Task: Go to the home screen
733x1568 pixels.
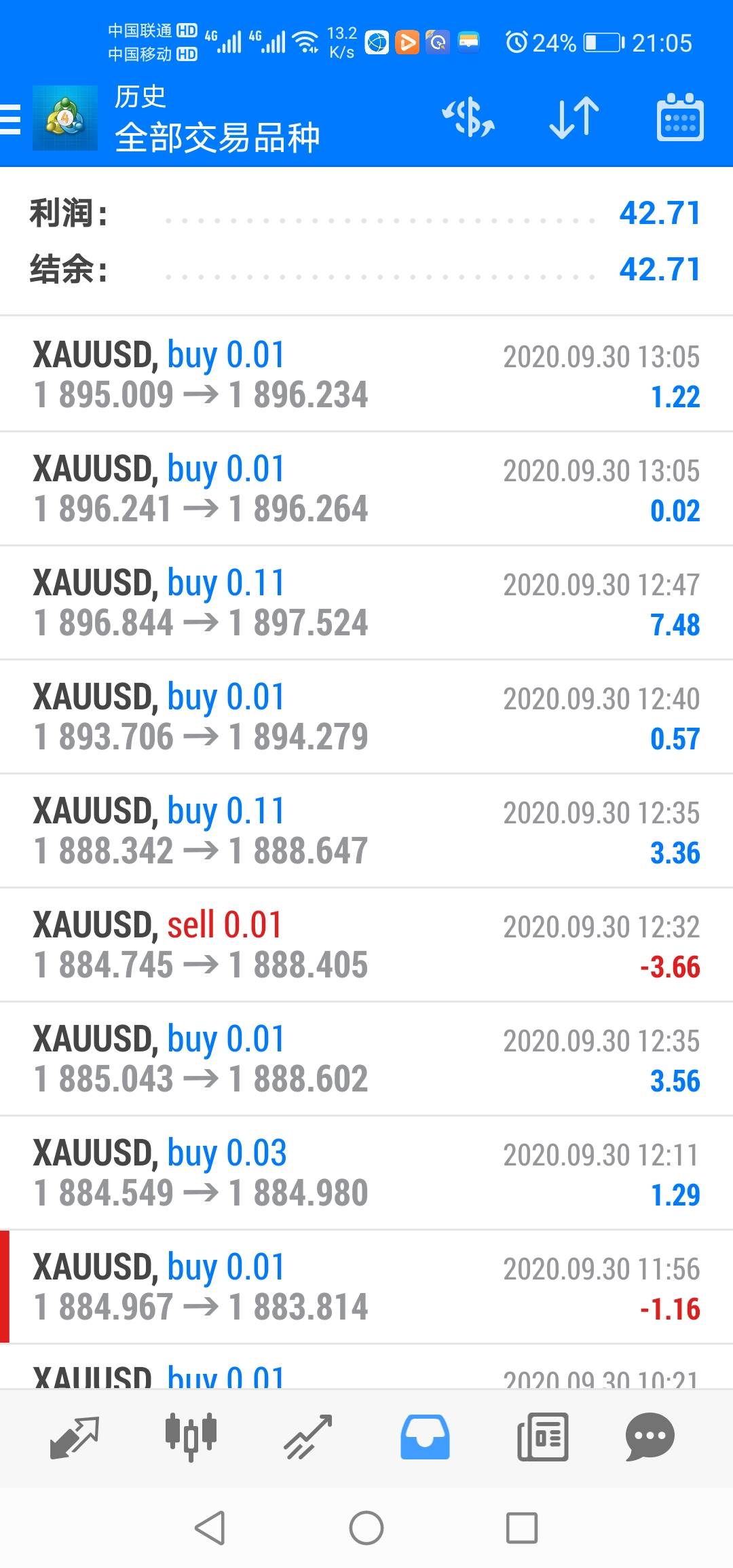Action: (x=366, y=1528)
